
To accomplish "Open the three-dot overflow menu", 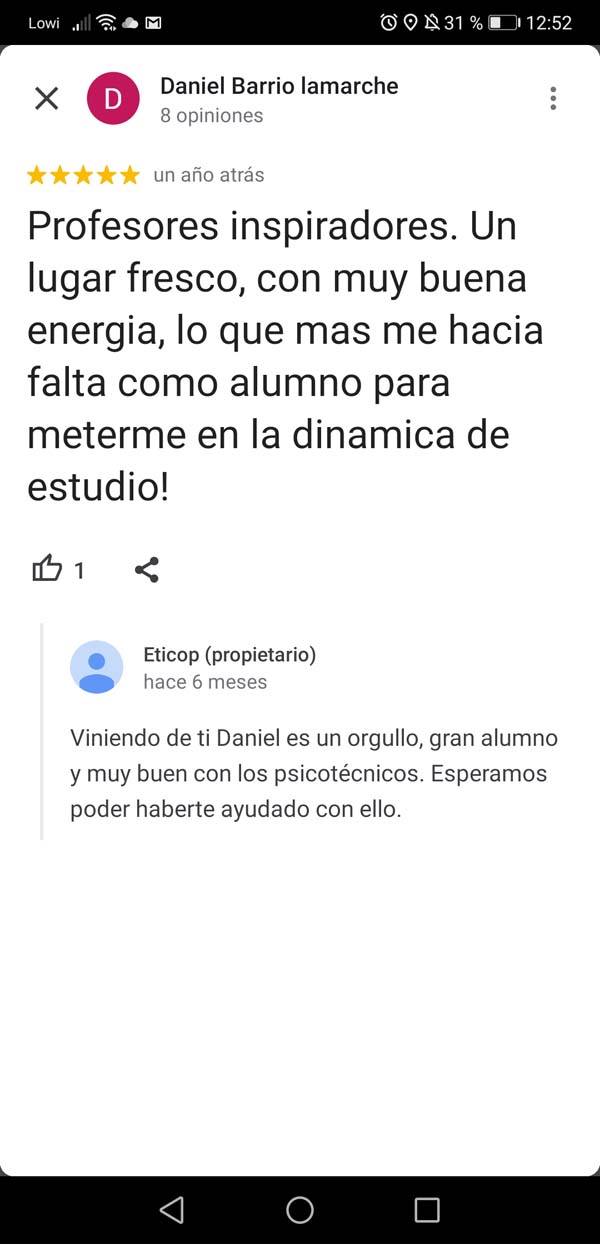I will (553, 98).
